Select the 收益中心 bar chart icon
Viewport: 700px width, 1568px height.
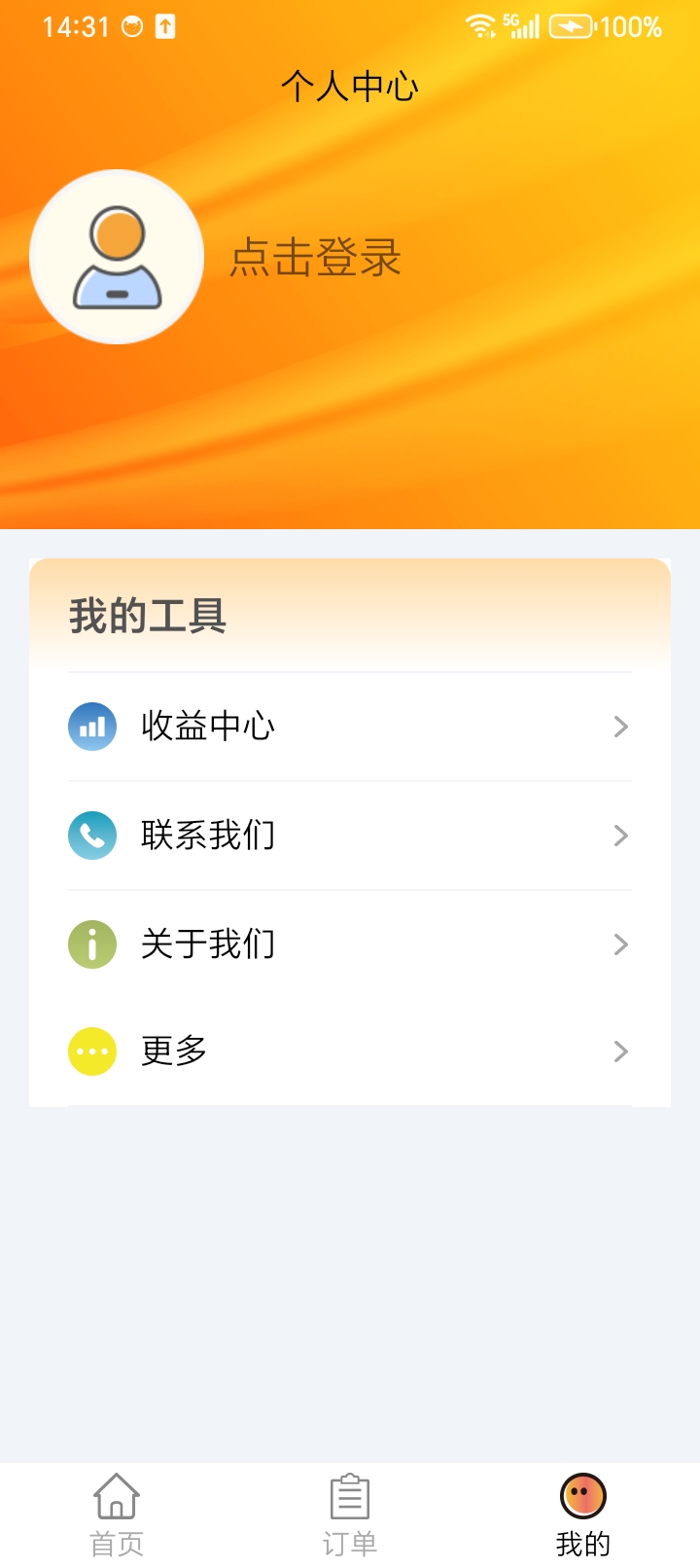pyautogui.click(x=91, y=727)
